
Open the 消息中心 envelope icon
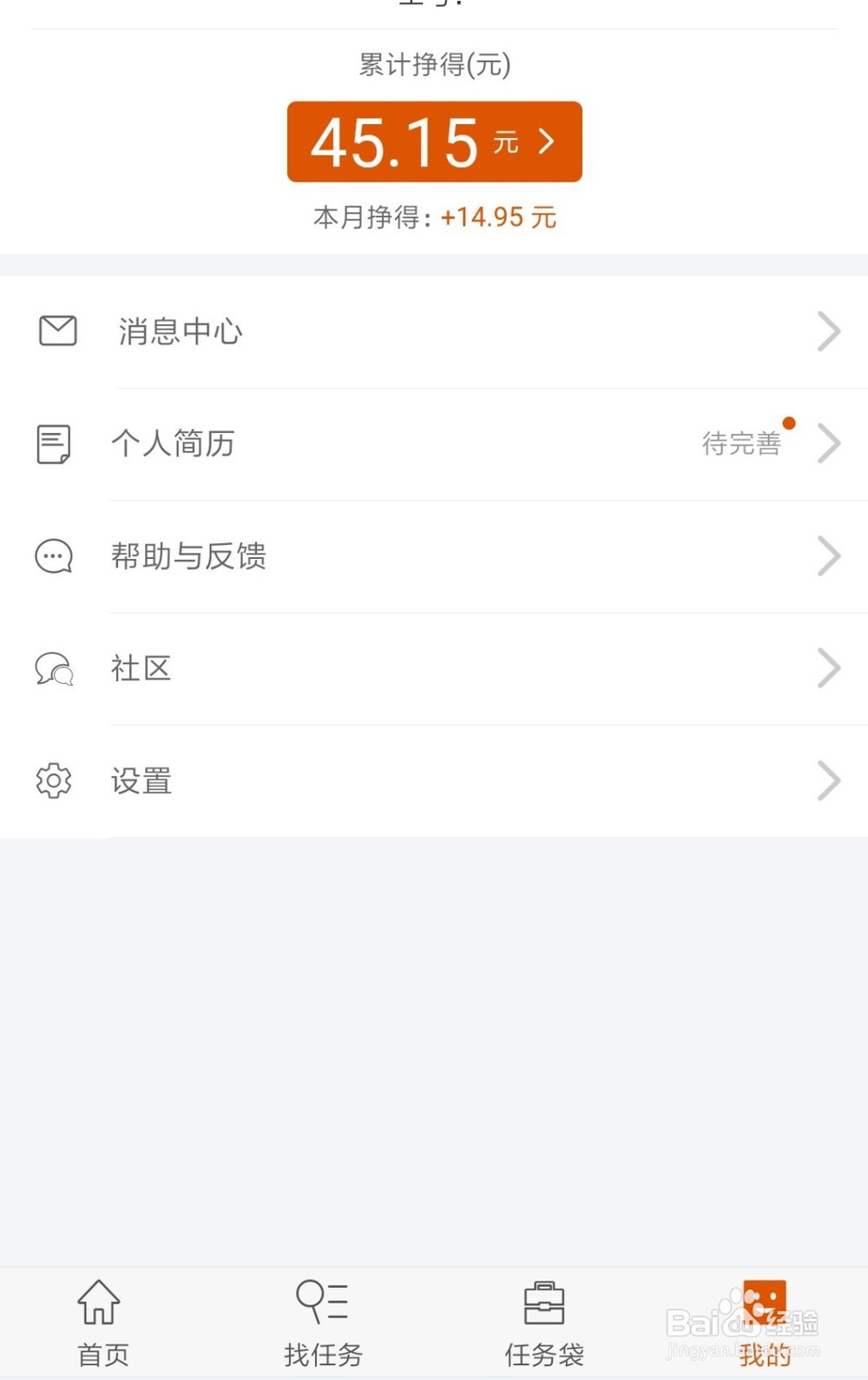pos(56,331)
